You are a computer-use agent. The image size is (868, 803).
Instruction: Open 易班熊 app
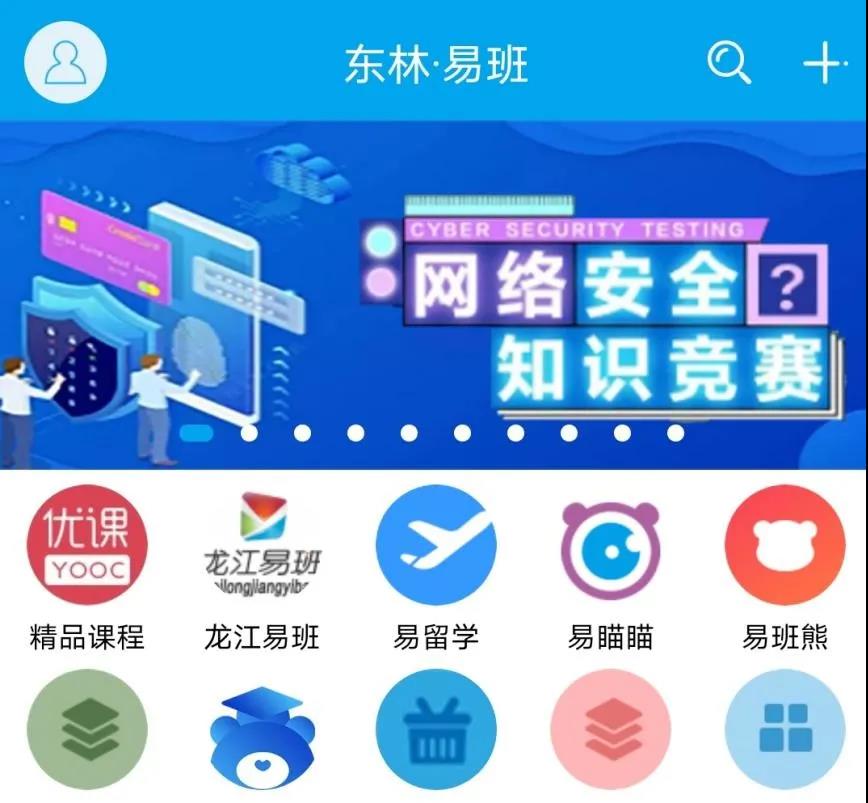(x=785, y=545)
